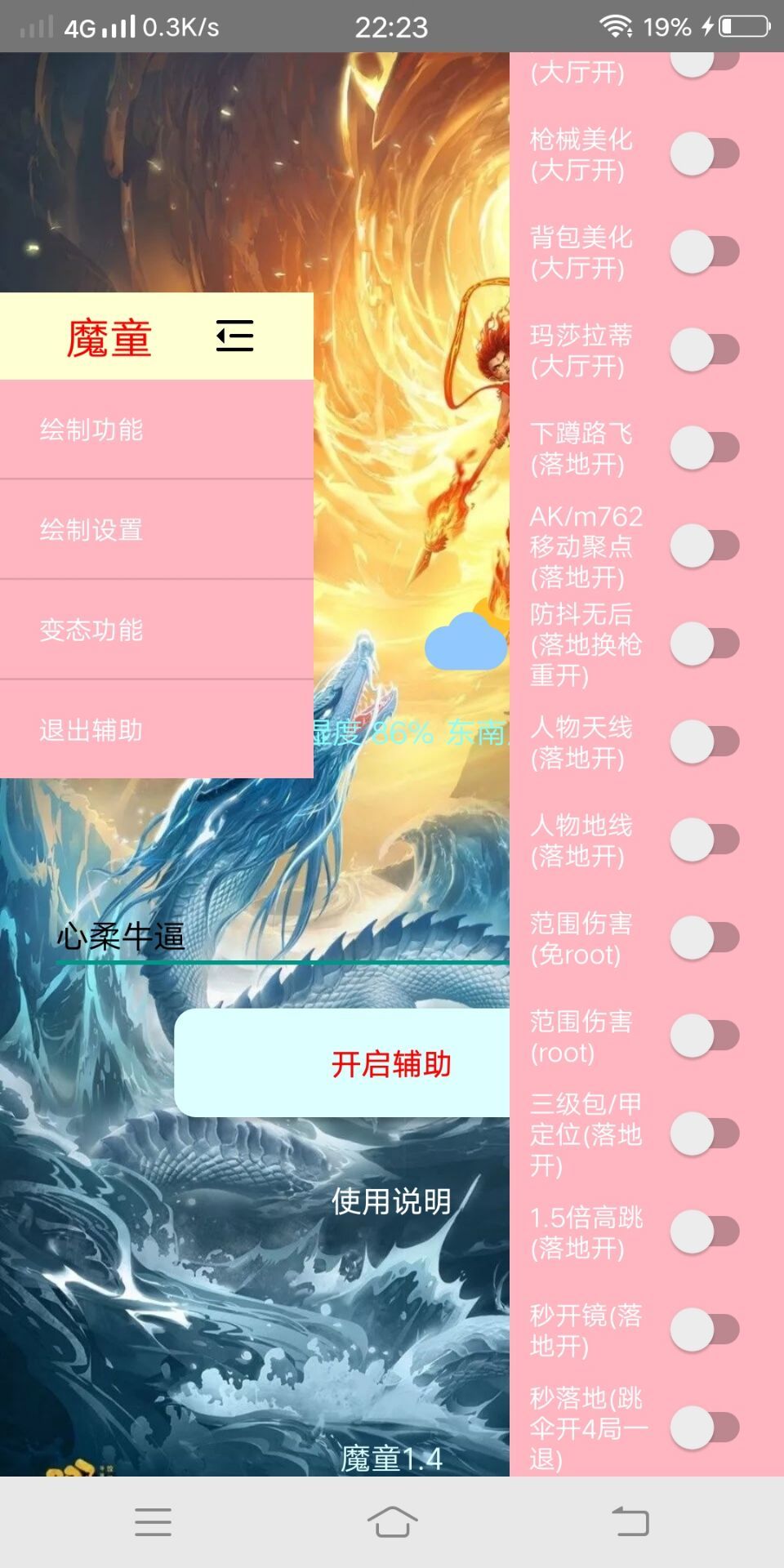Viewport: 784px width, 1568px height.
Task: Toggle 秒开镜 switch
Action: [705, 1330]
